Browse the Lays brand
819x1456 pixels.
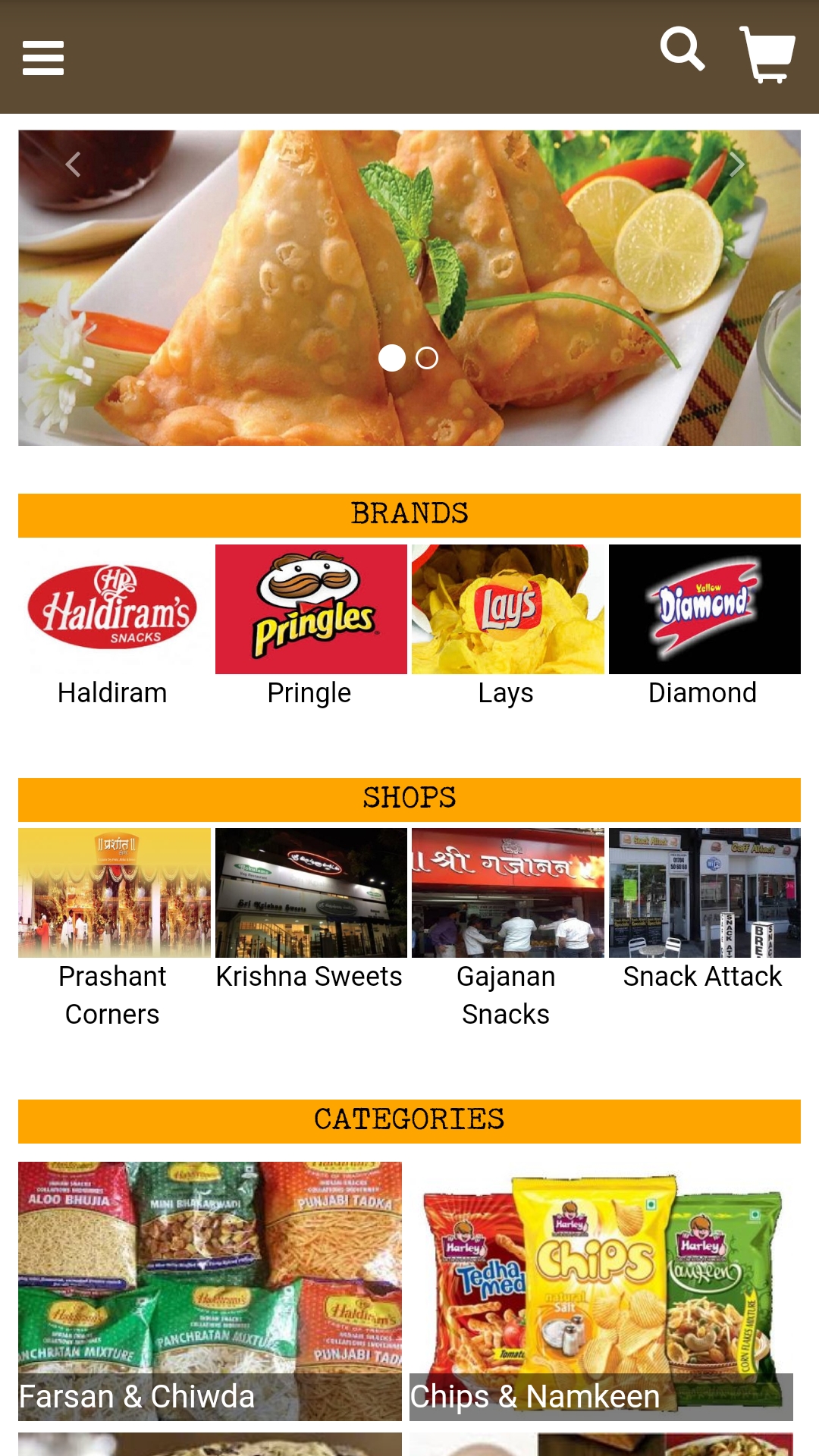click(x=507, y=627)
